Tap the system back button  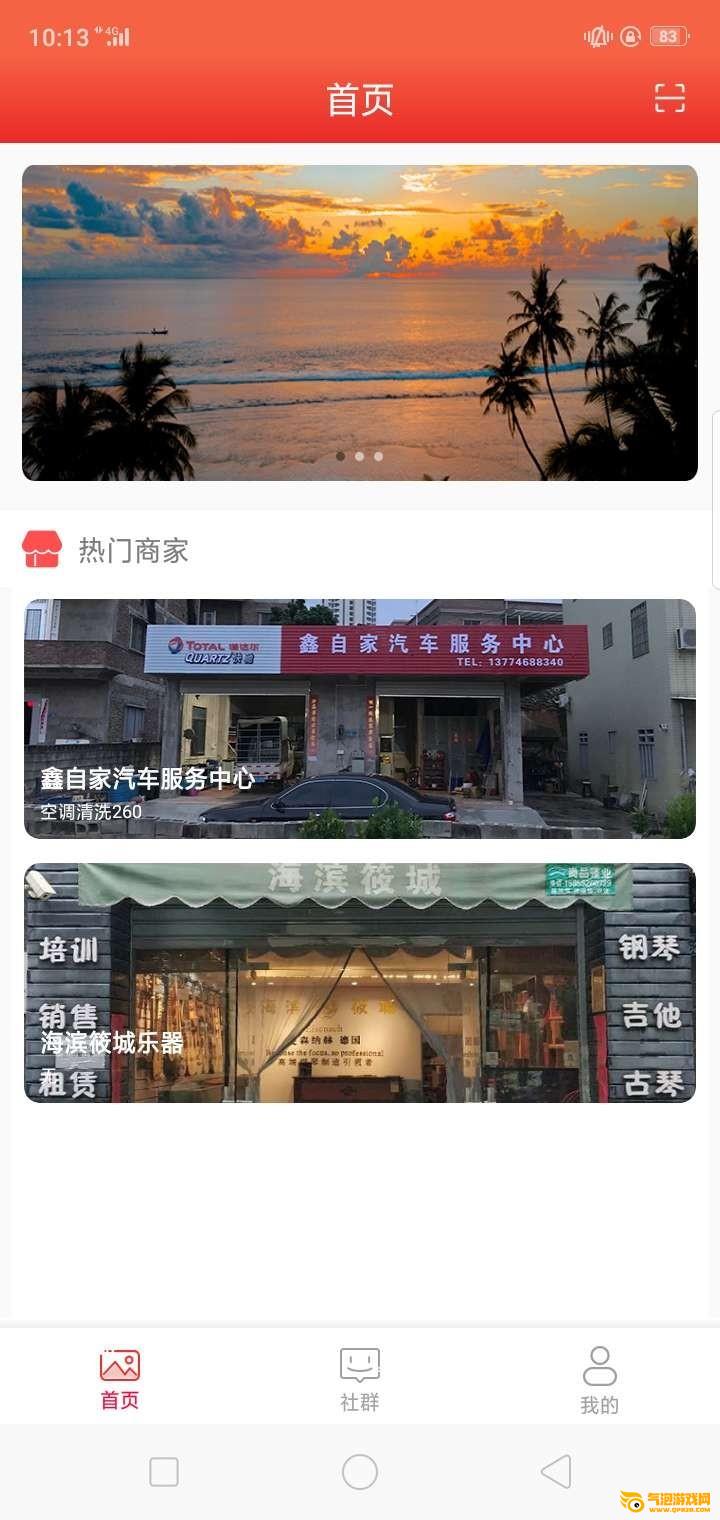click(x=556, y=1471)
